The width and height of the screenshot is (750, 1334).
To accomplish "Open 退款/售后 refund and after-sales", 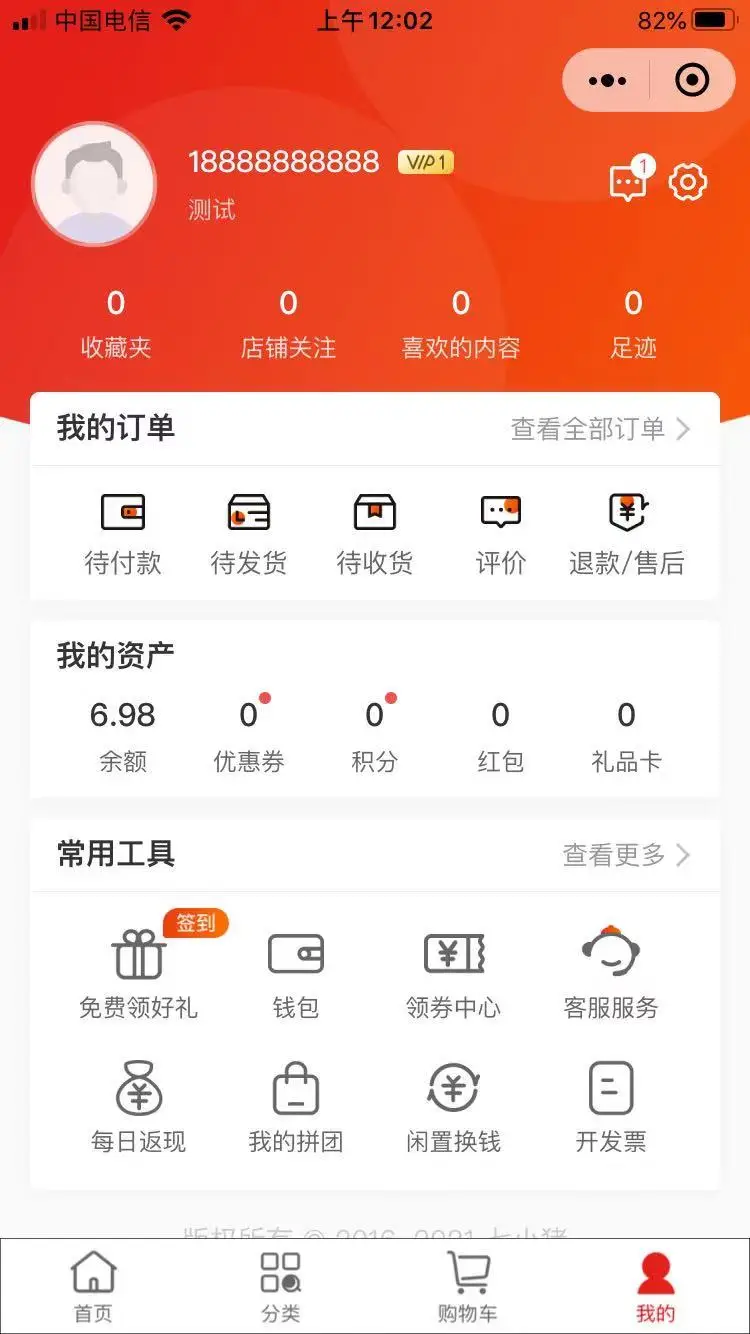I will [x=627, y=535].
